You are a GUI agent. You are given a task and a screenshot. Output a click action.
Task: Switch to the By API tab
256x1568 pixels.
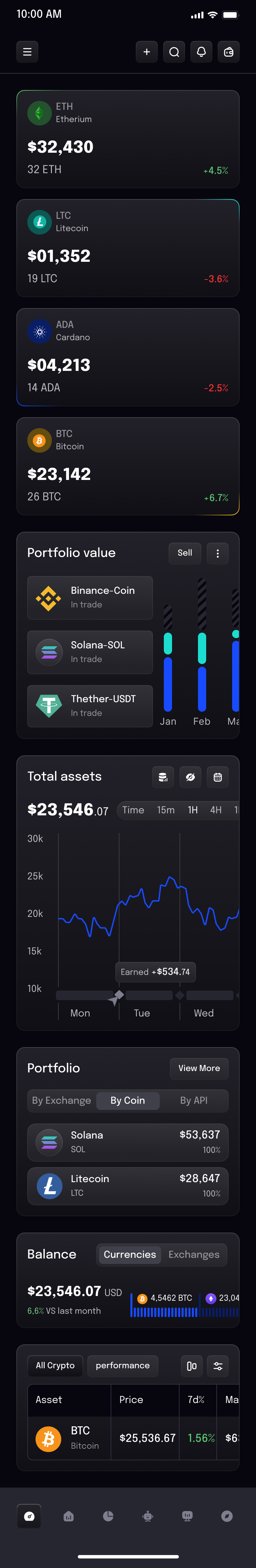[194, 1101]
